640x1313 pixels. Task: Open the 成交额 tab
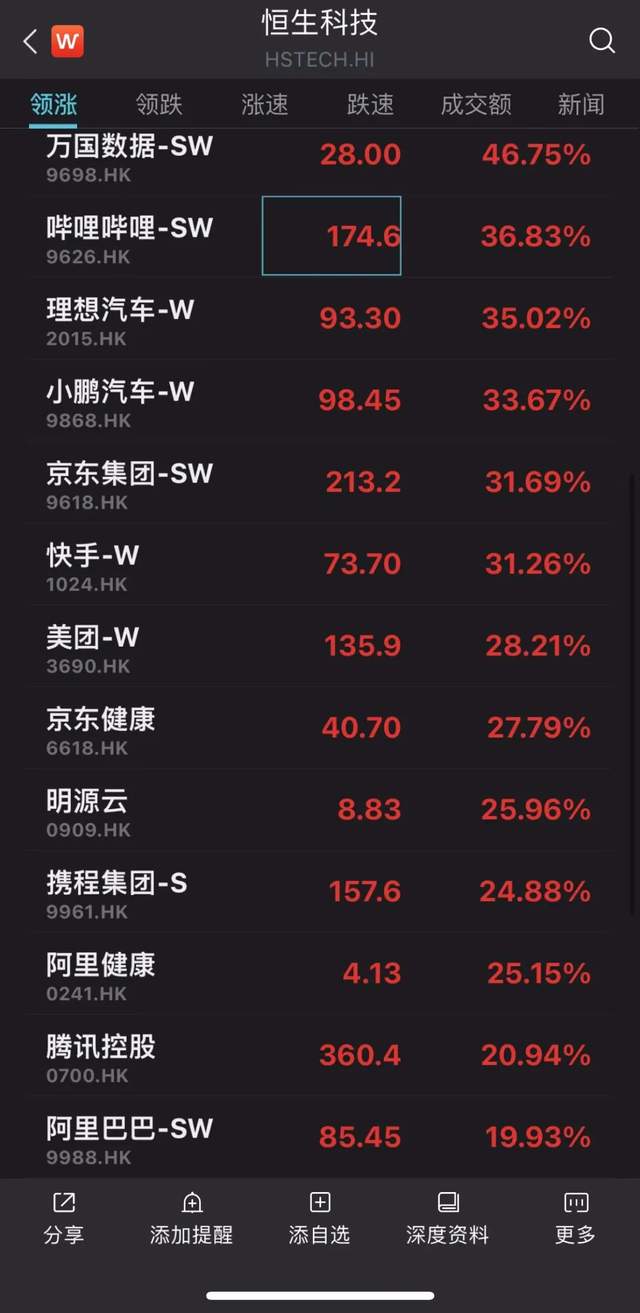click(x=476, y=104)
